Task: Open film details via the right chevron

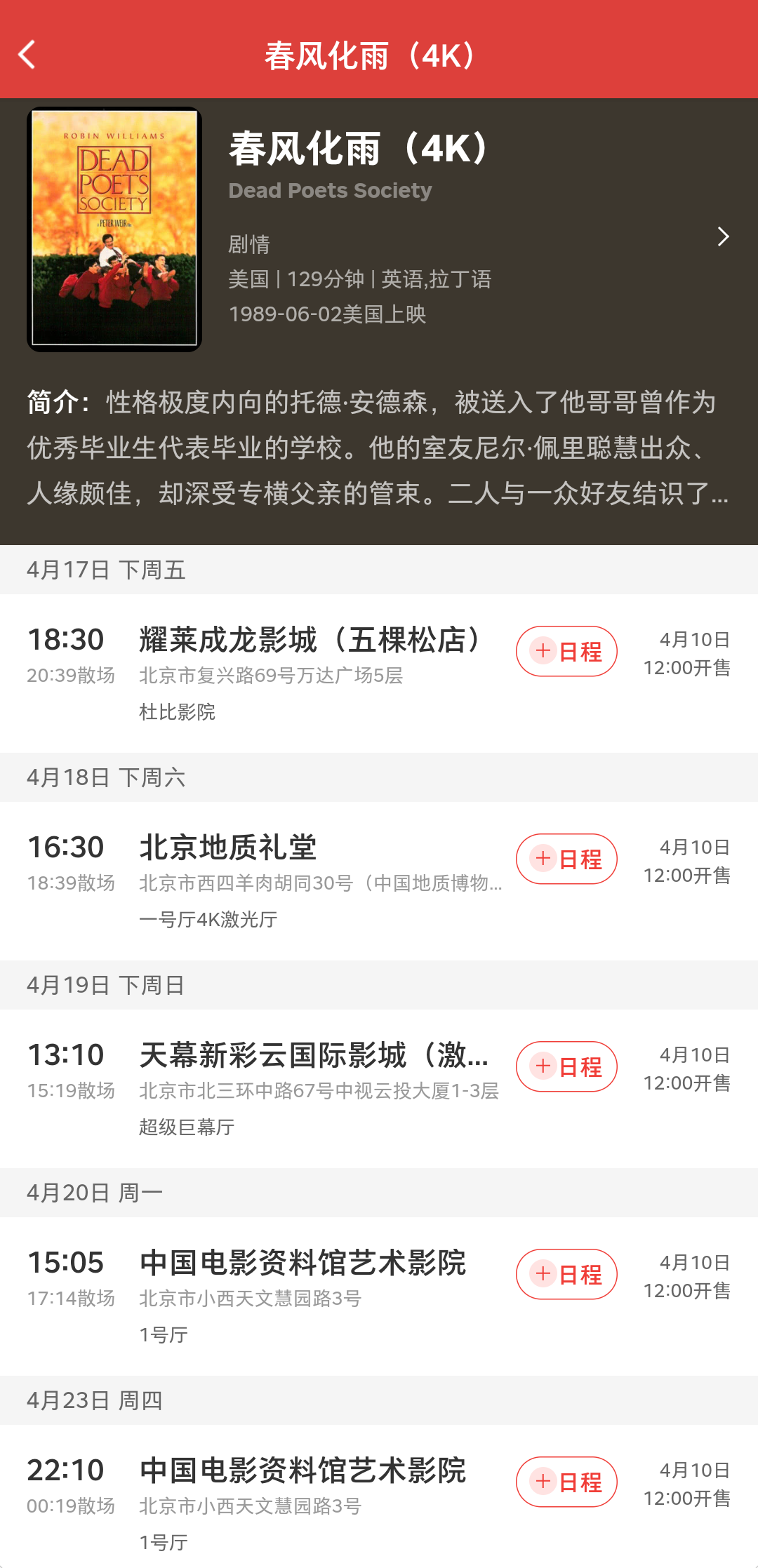Action: pyautogui.click(x=723, y=236)
